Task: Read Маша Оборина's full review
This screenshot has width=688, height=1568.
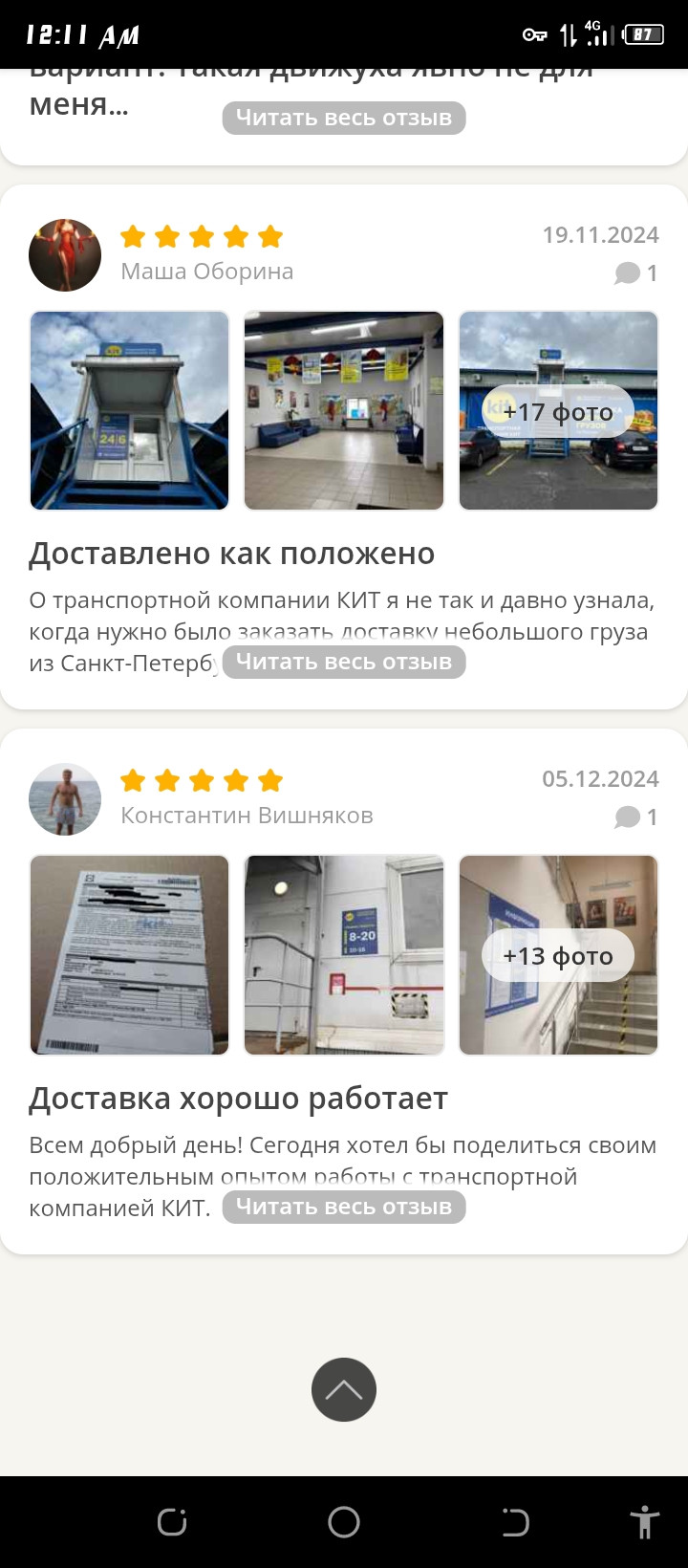Action: pyautogui.click(x=344, y=662)
